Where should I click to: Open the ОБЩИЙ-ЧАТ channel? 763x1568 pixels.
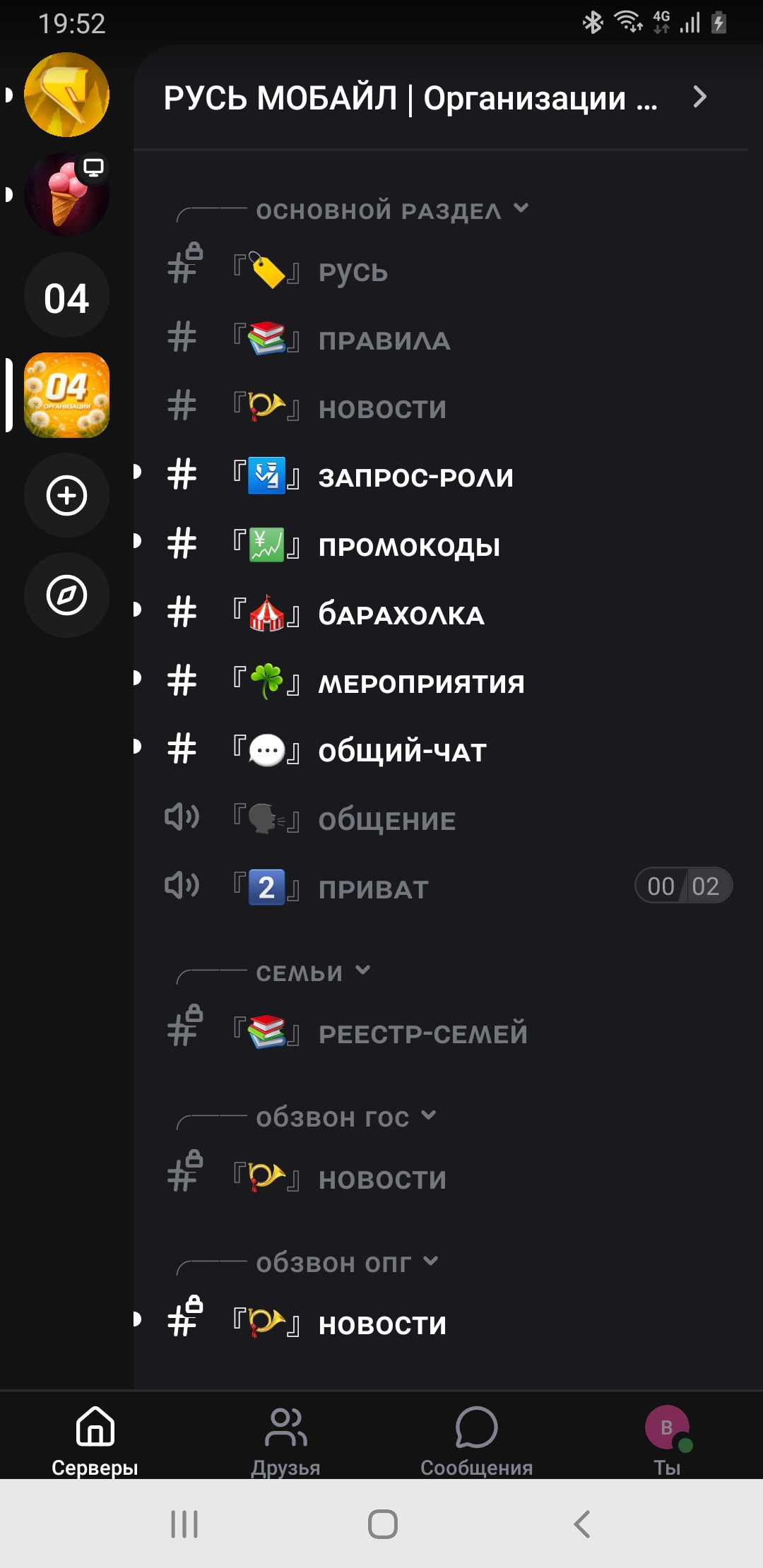(x=402, y=752)
